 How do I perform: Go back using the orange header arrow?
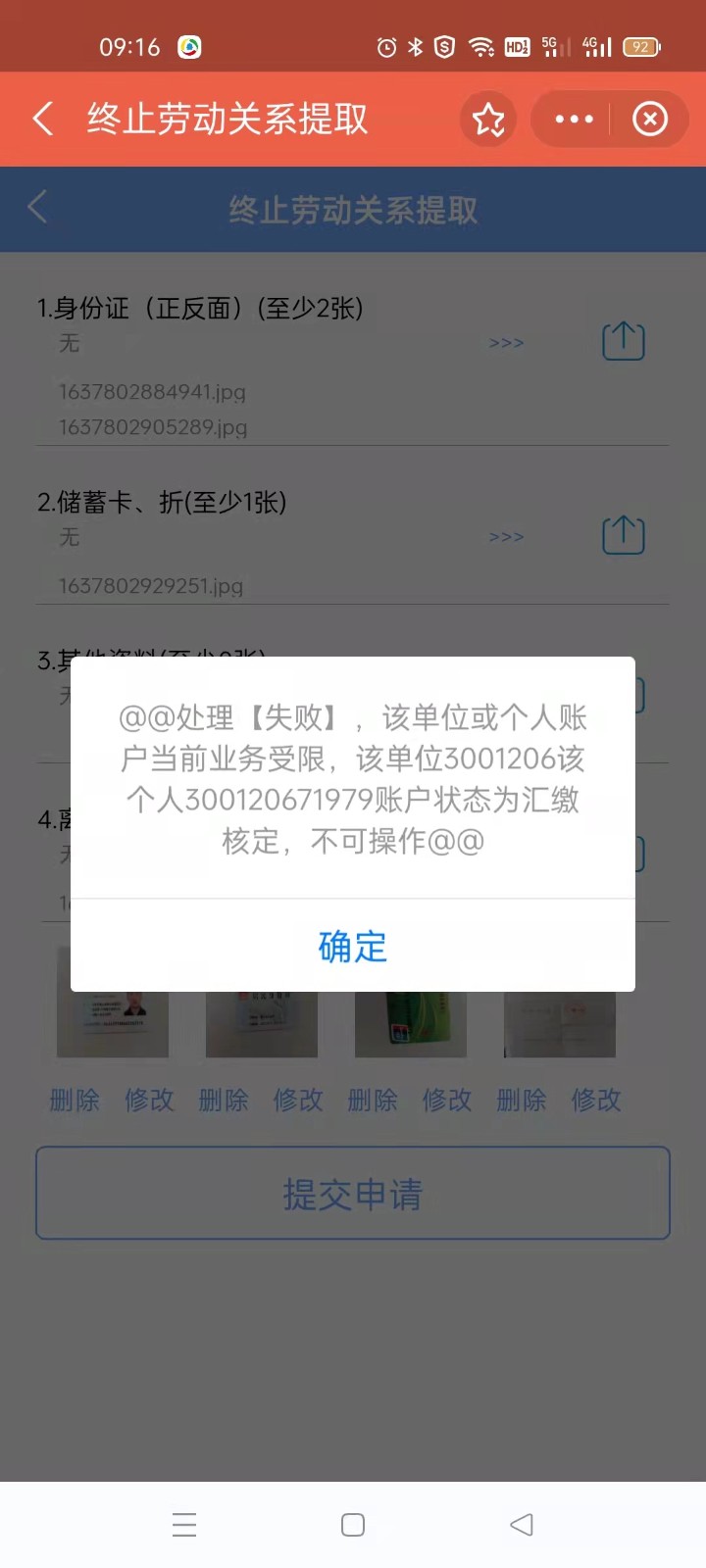coord(43,120)
